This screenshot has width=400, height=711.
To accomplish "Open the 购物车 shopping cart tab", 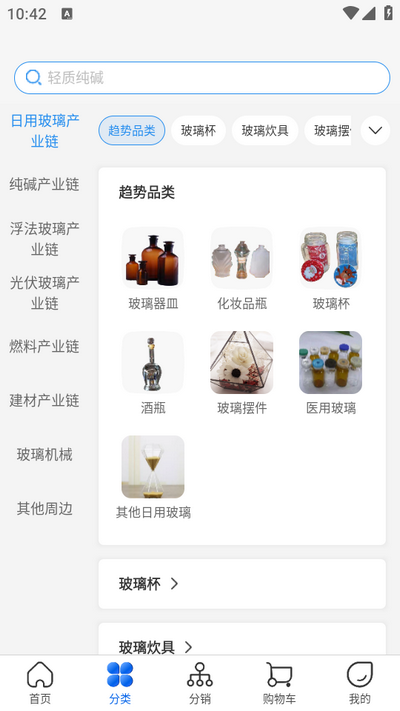I will [279, 683].
